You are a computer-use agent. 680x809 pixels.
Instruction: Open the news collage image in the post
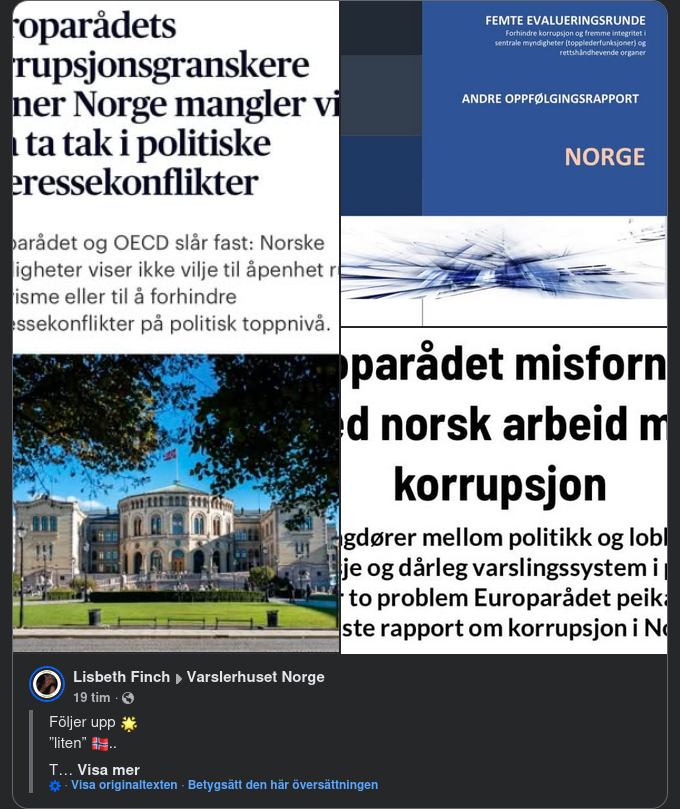[x=340, y=328]
